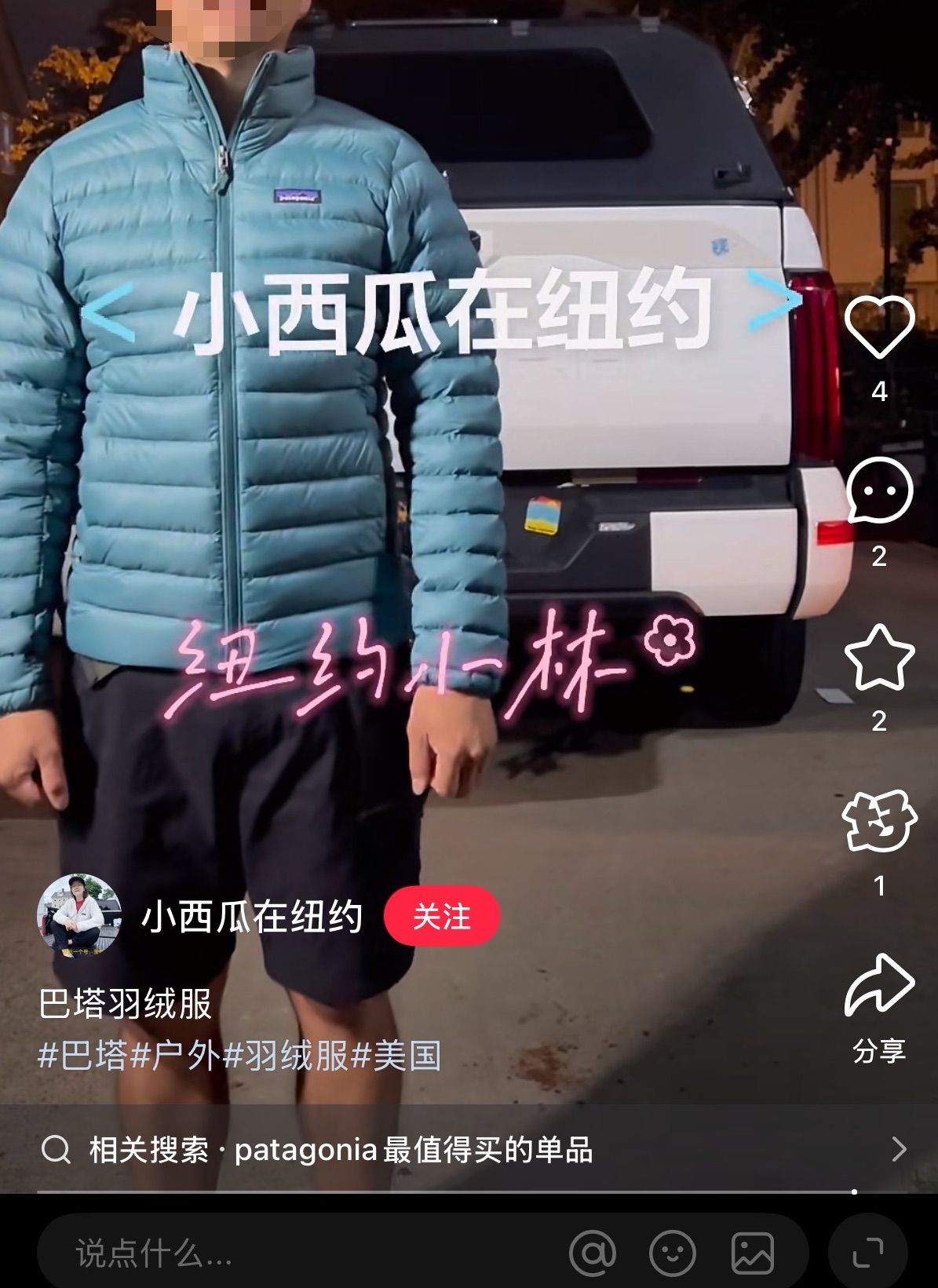Image resolution: width=938 pixels, height=1288 pixels.
Task: Open the comments bubble
Action: [x=879, y=491]
